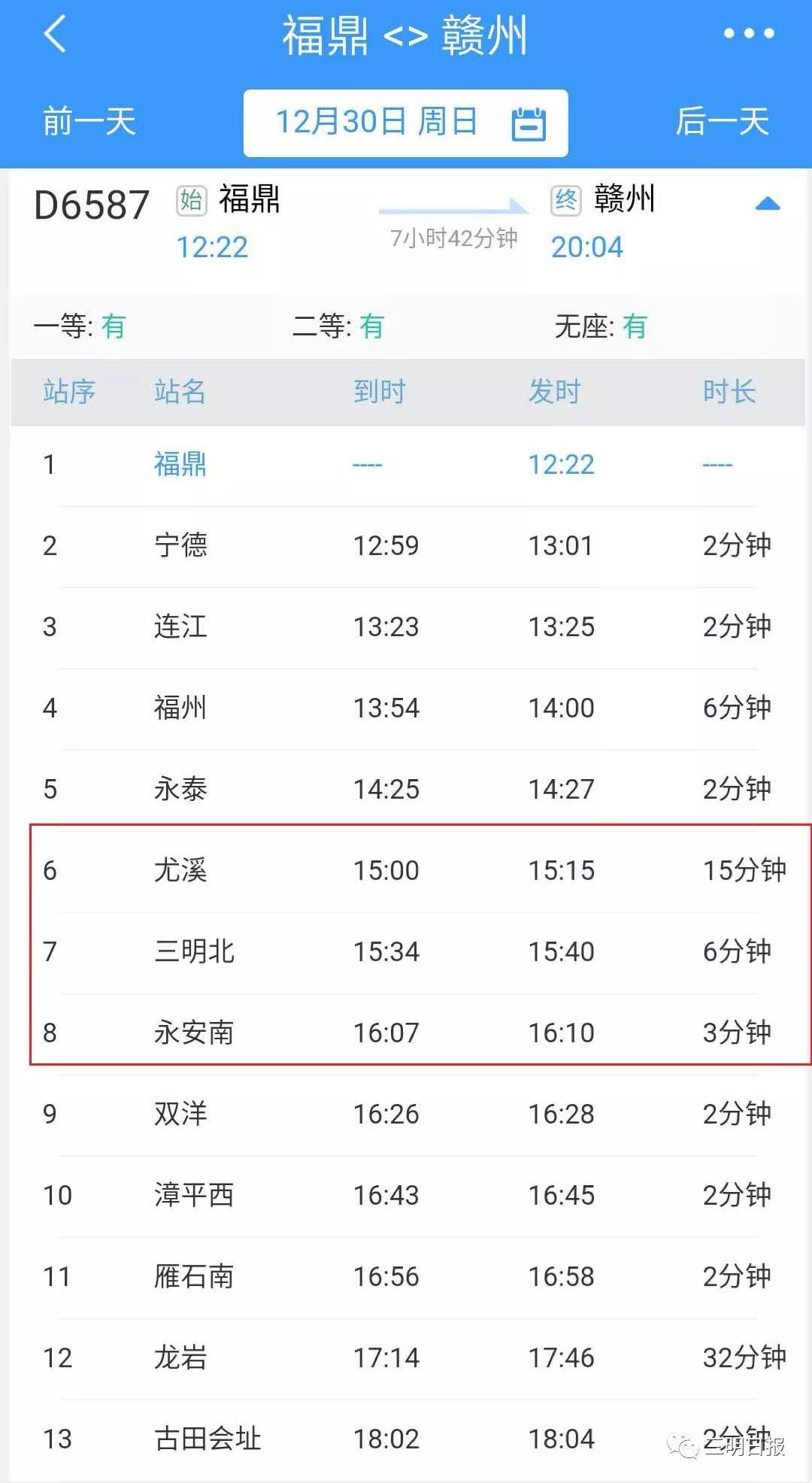Screen dimensions: 812x1483
Task: Collapse the D6587 stop list
Action: tap(767, 204)
